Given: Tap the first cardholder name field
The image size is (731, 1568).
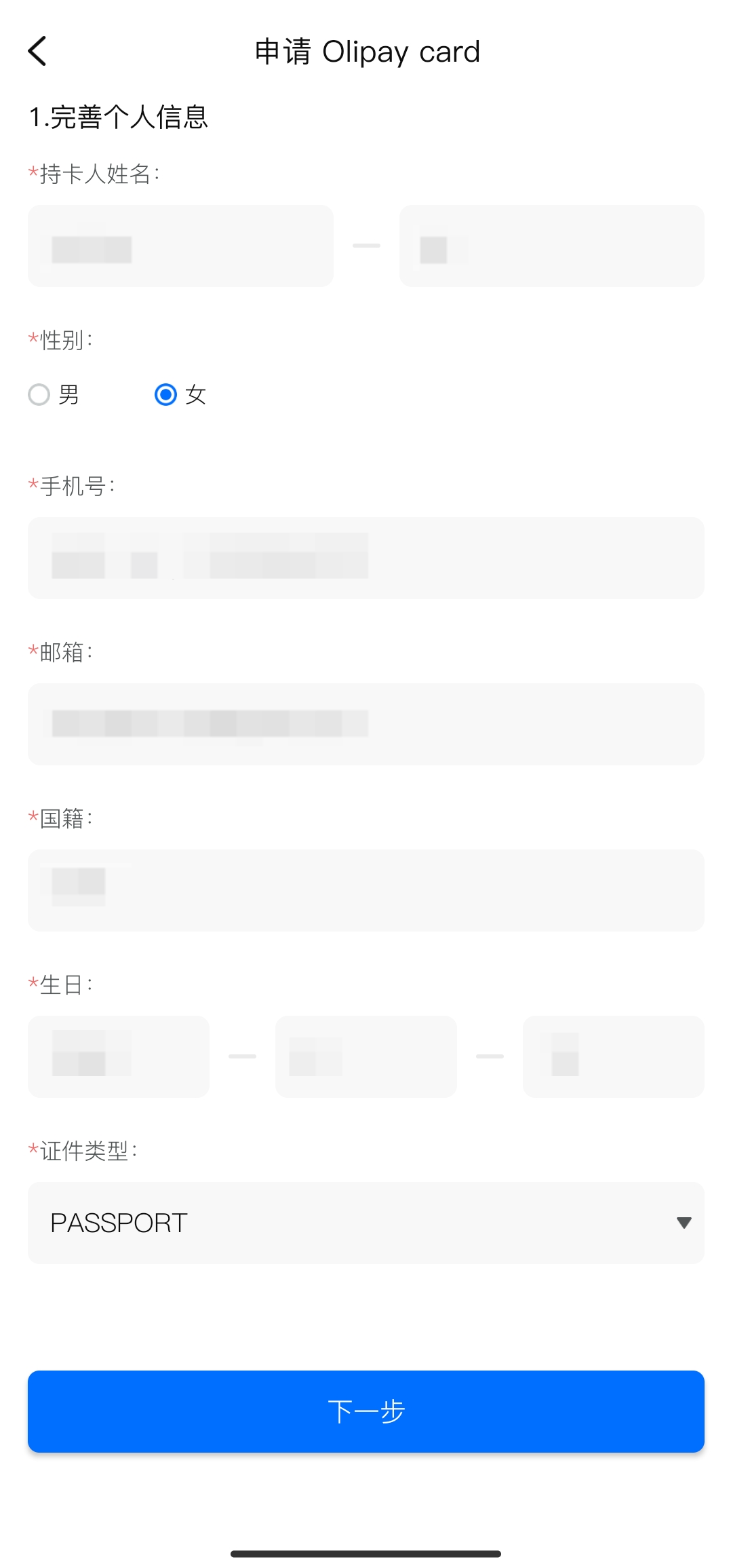Looking at the screenshot, I should (x=180, y=246).
